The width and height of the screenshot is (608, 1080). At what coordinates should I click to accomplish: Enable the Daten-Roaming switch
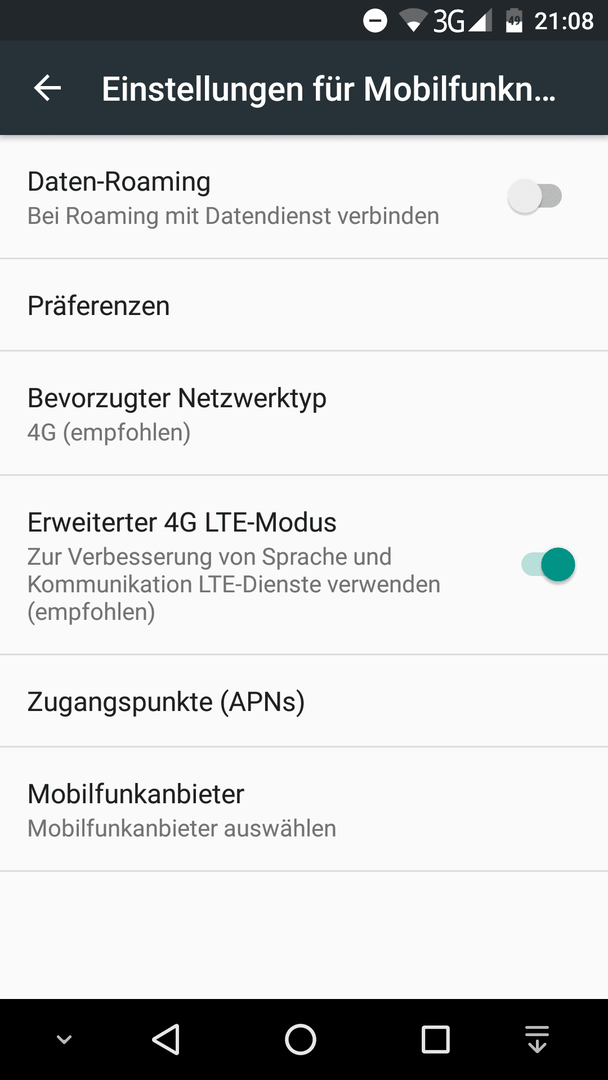(535, 196)
